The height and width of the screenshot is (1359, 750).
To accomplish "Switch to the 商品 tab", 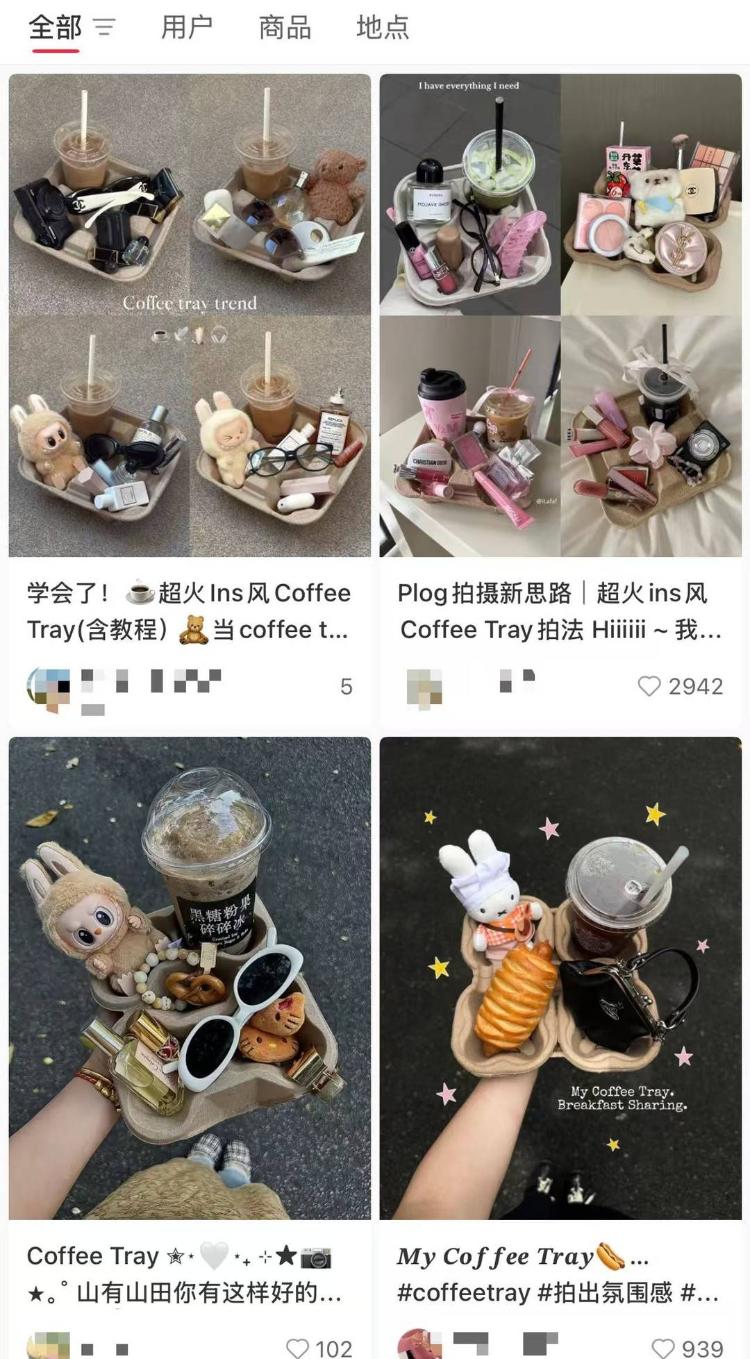I will [285, 27].
